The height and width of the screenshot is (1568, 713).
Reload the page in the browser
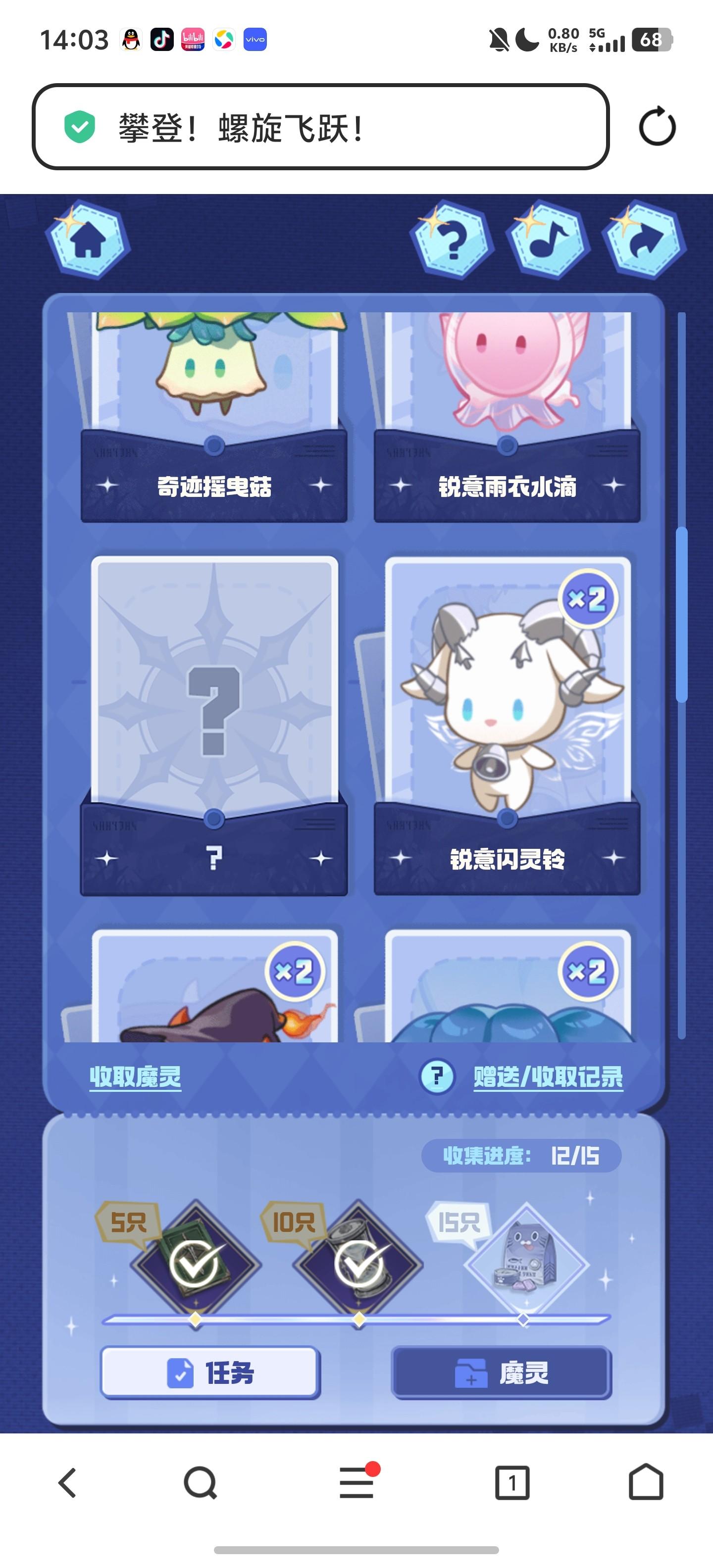tap(657, 127)
